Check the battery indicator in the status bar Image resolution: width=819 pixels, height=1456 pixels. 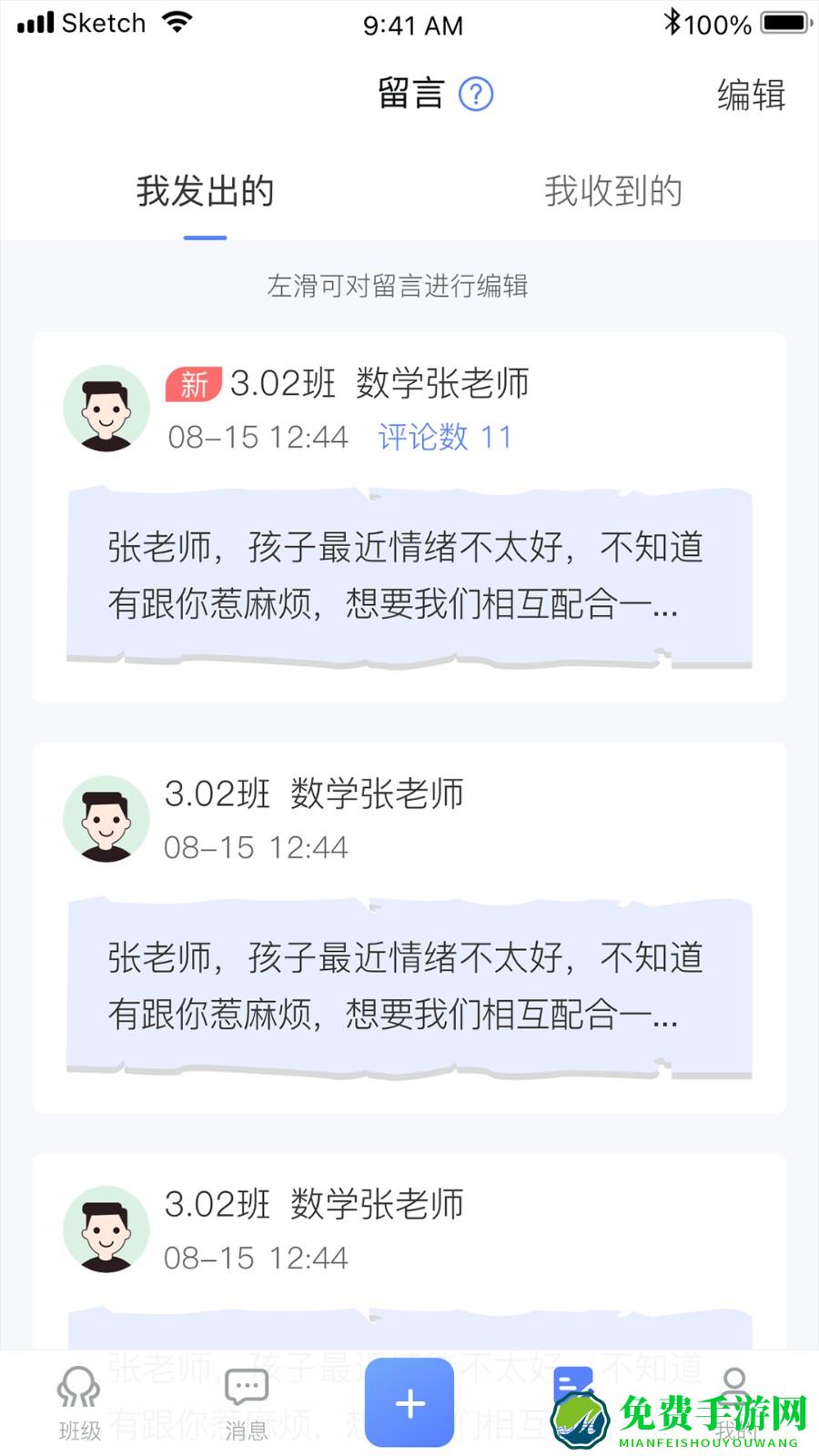pyautogui.click(x=784, y=21)
